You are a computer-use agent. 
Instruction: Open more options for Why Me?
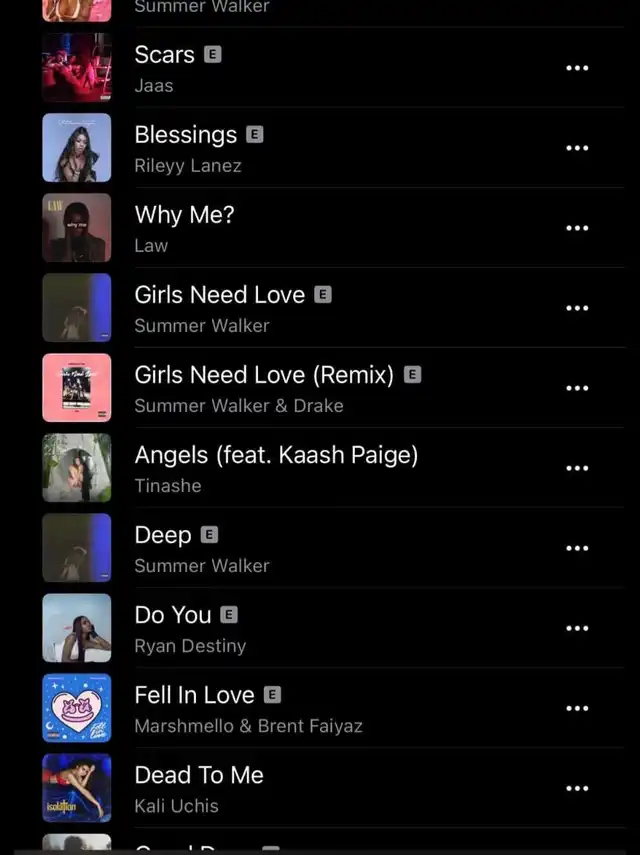pos(577,228)
